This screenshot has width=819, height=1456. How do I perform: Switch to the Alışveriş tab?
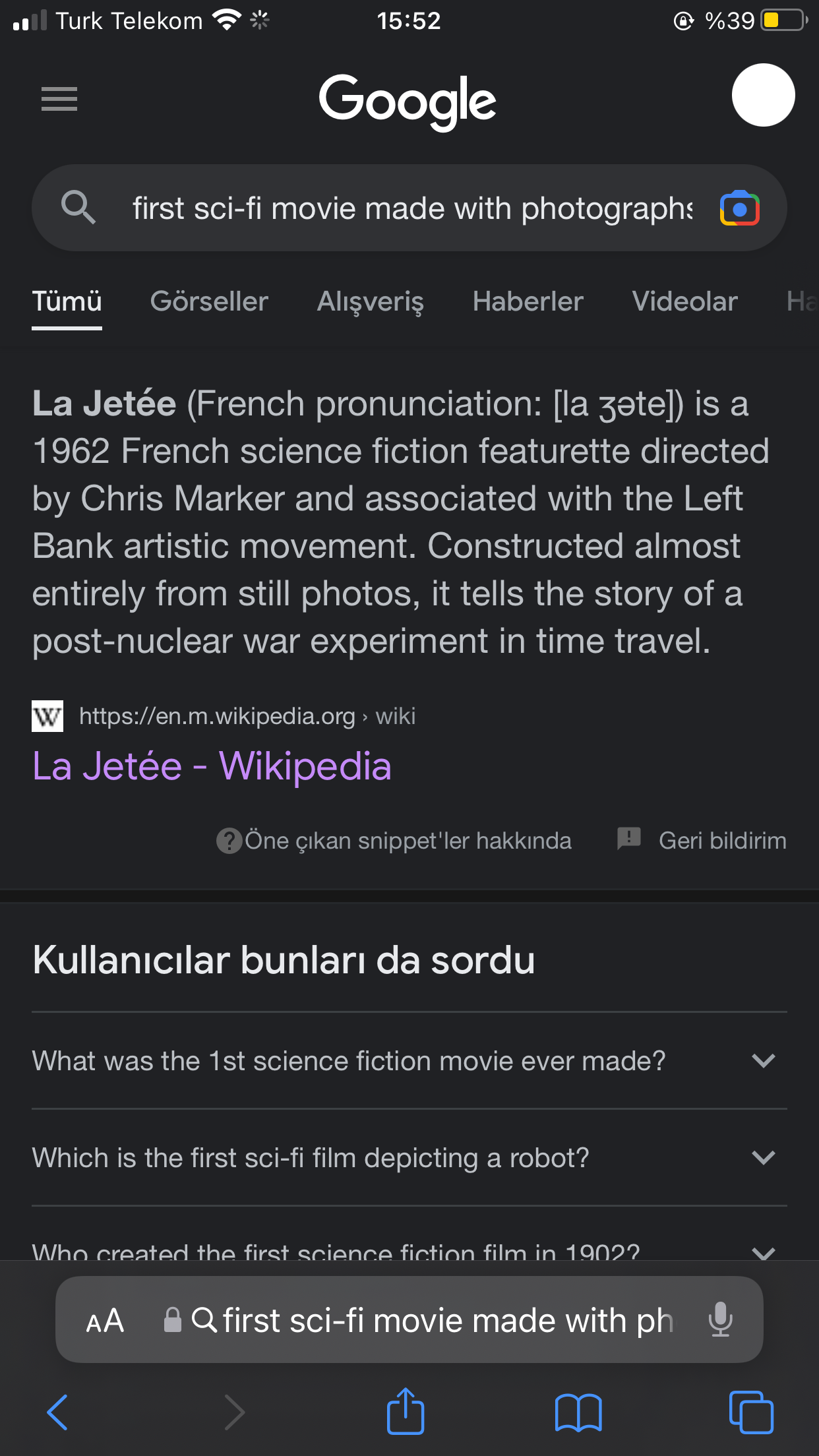click(x=371, y=301)
